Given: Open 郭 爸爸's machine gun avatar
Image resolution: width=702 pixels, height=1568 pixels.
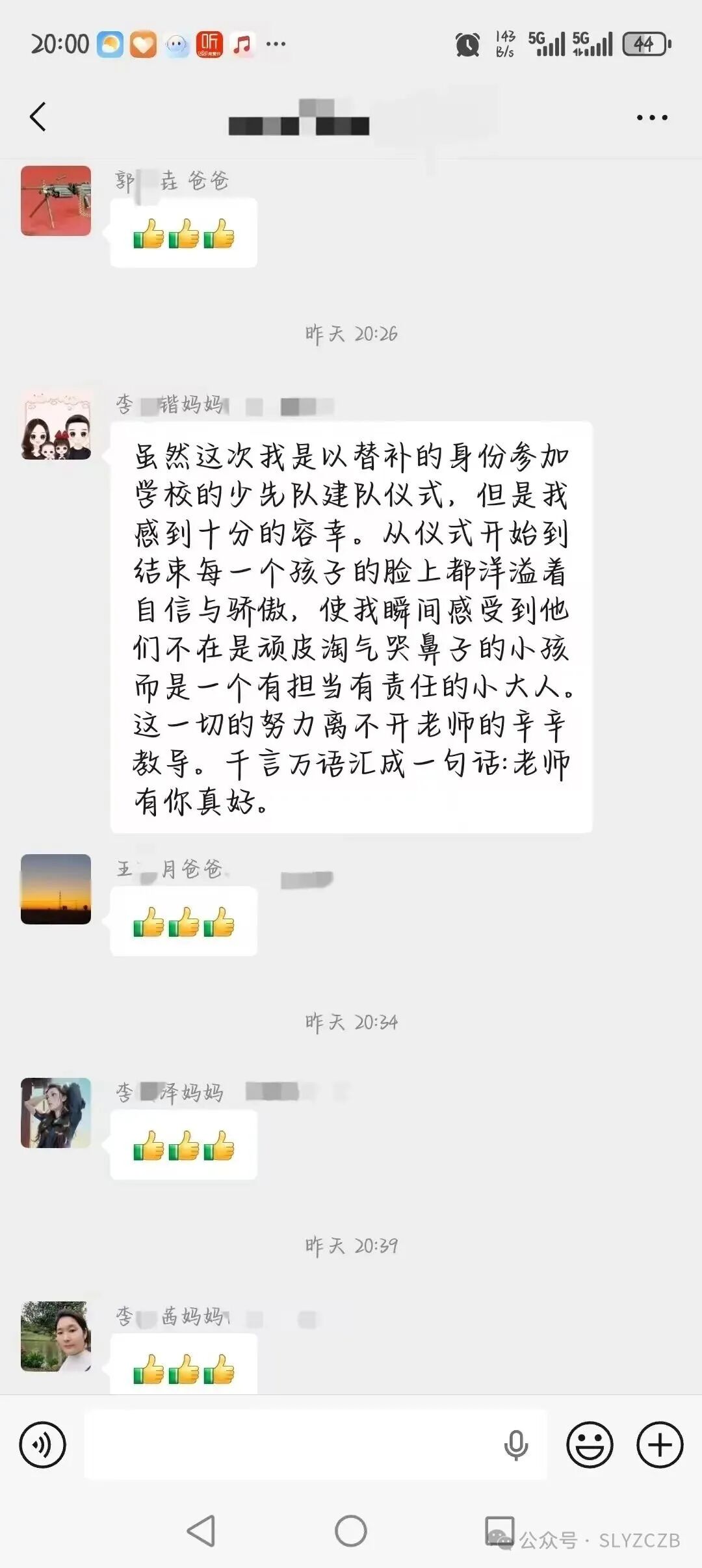Looking at the screenshot, I should [x=56, y=201].
